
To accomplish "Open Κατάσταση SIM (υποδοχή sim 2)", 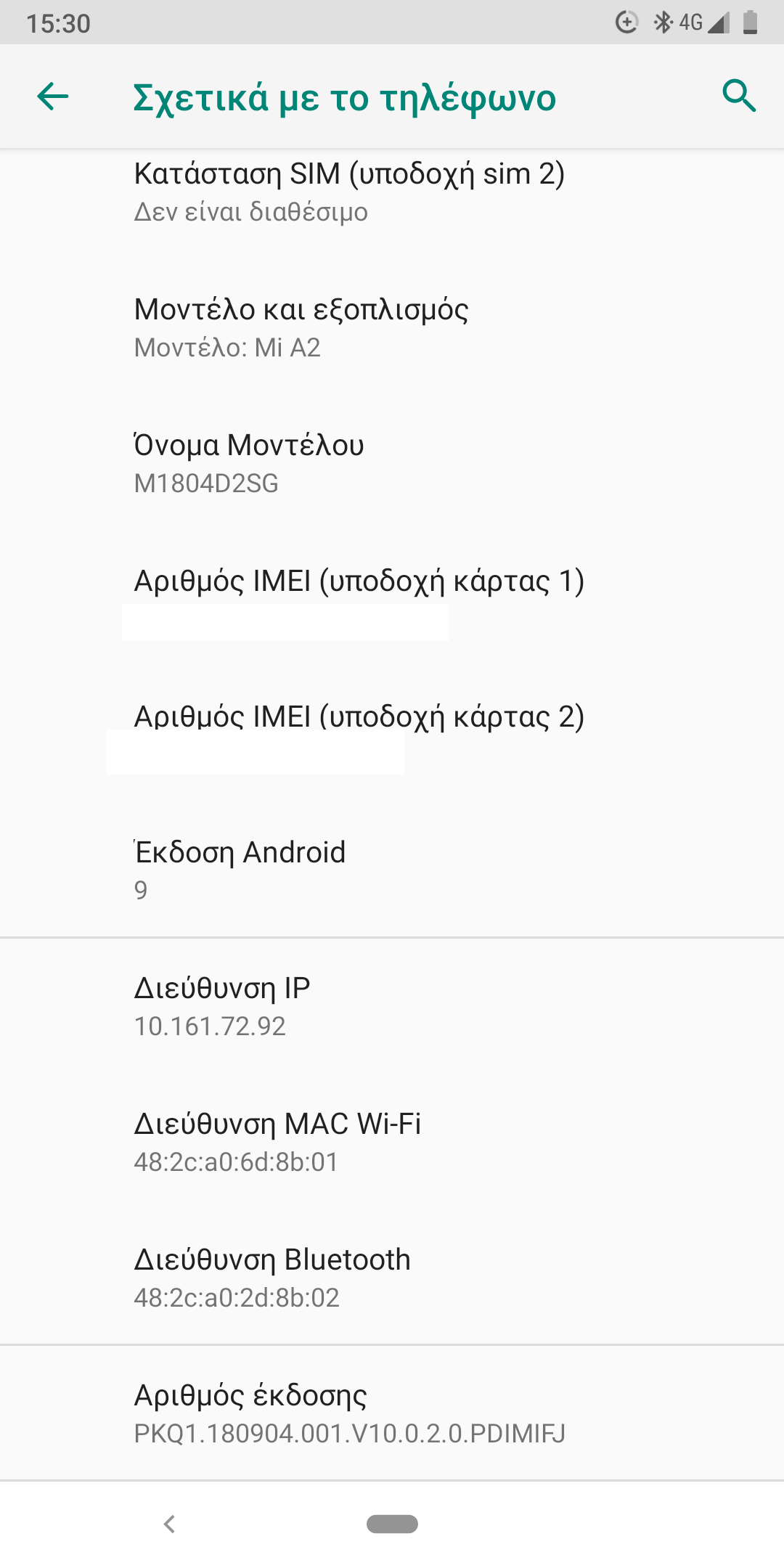I will [348, 191].
